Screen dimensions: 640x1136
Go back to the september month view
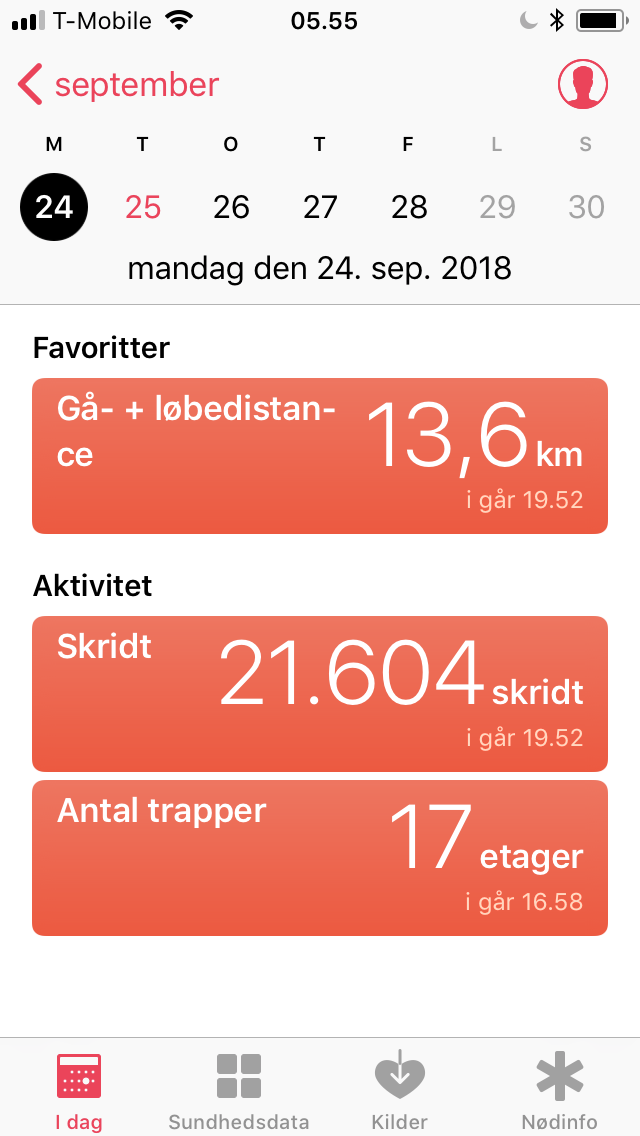point(118,85)
